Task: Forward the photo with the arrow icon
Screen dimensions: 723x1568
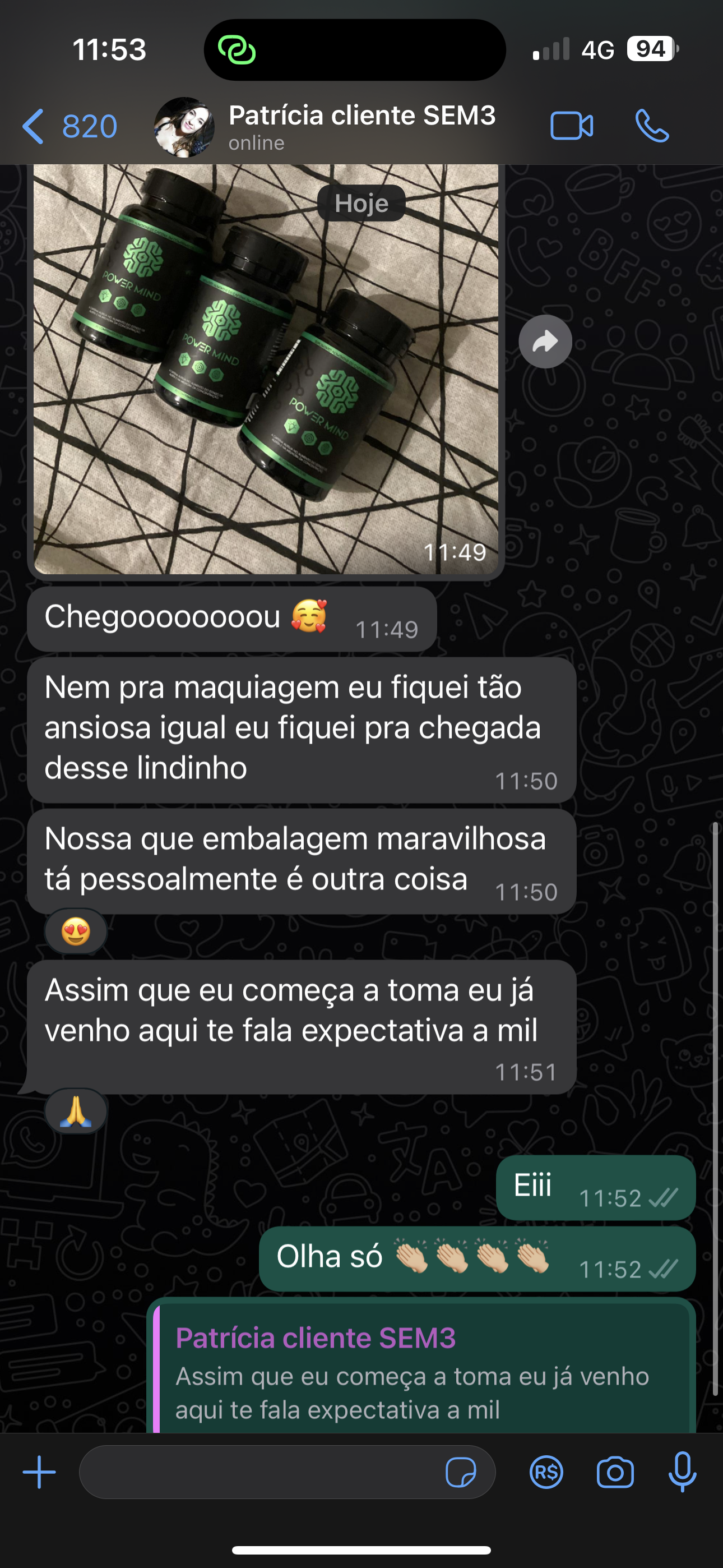Action: [x=545, y=342]
